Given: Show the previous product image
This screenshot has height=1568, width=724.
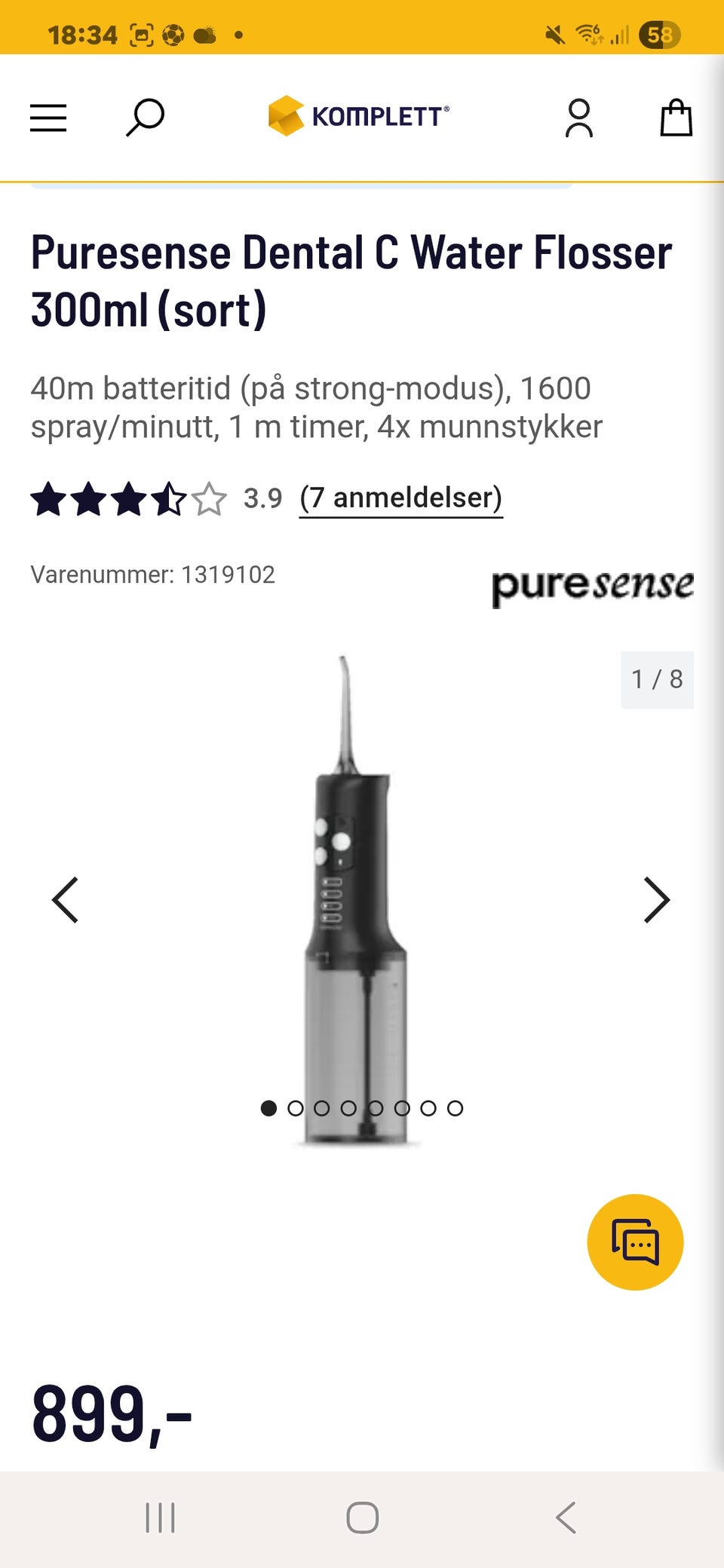Looking at the screenshot, I should 66,899.
